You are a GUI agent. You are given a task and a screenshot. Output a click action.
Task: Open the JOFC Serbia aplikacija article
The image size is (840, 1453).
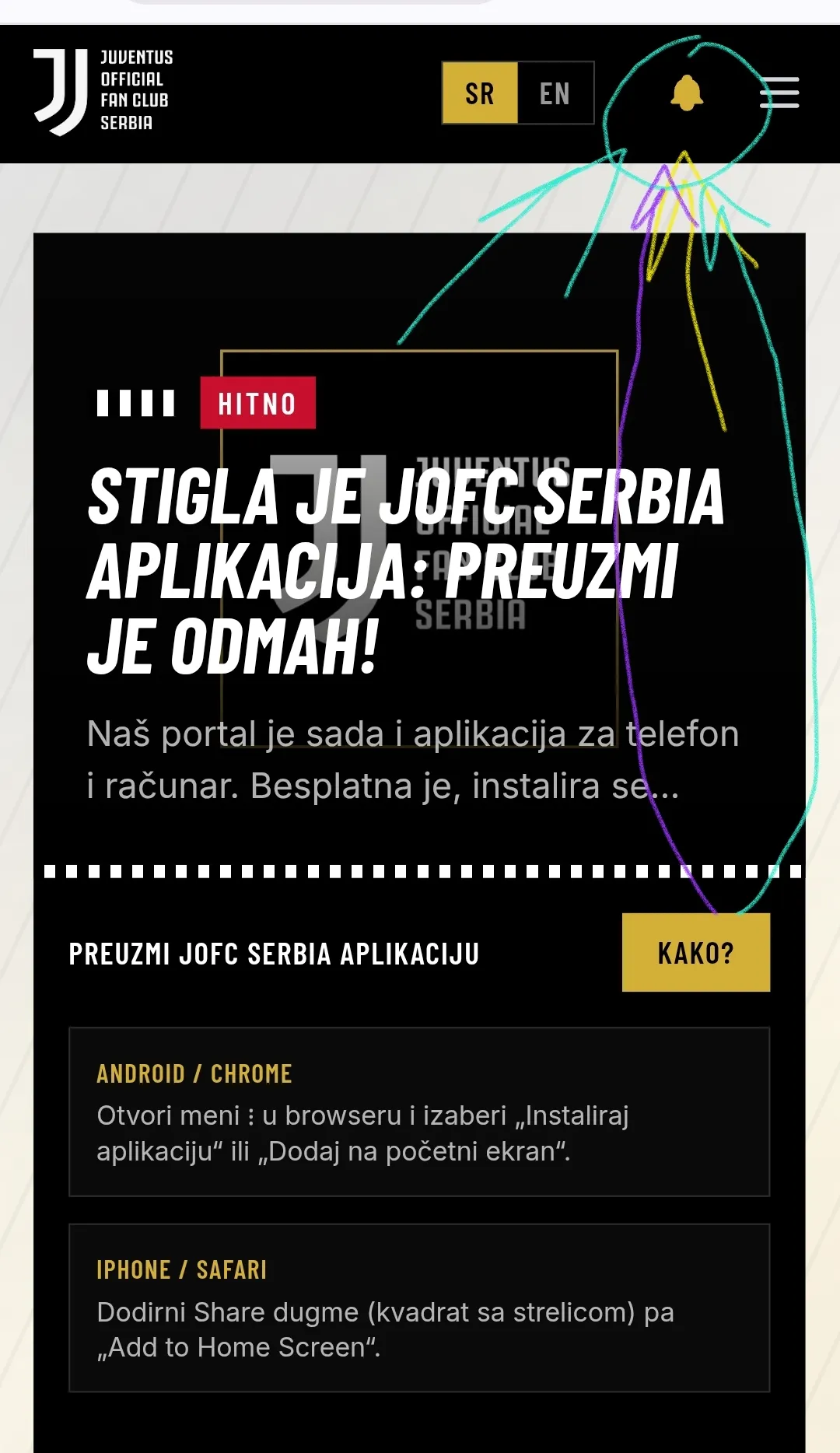point(406,571)
